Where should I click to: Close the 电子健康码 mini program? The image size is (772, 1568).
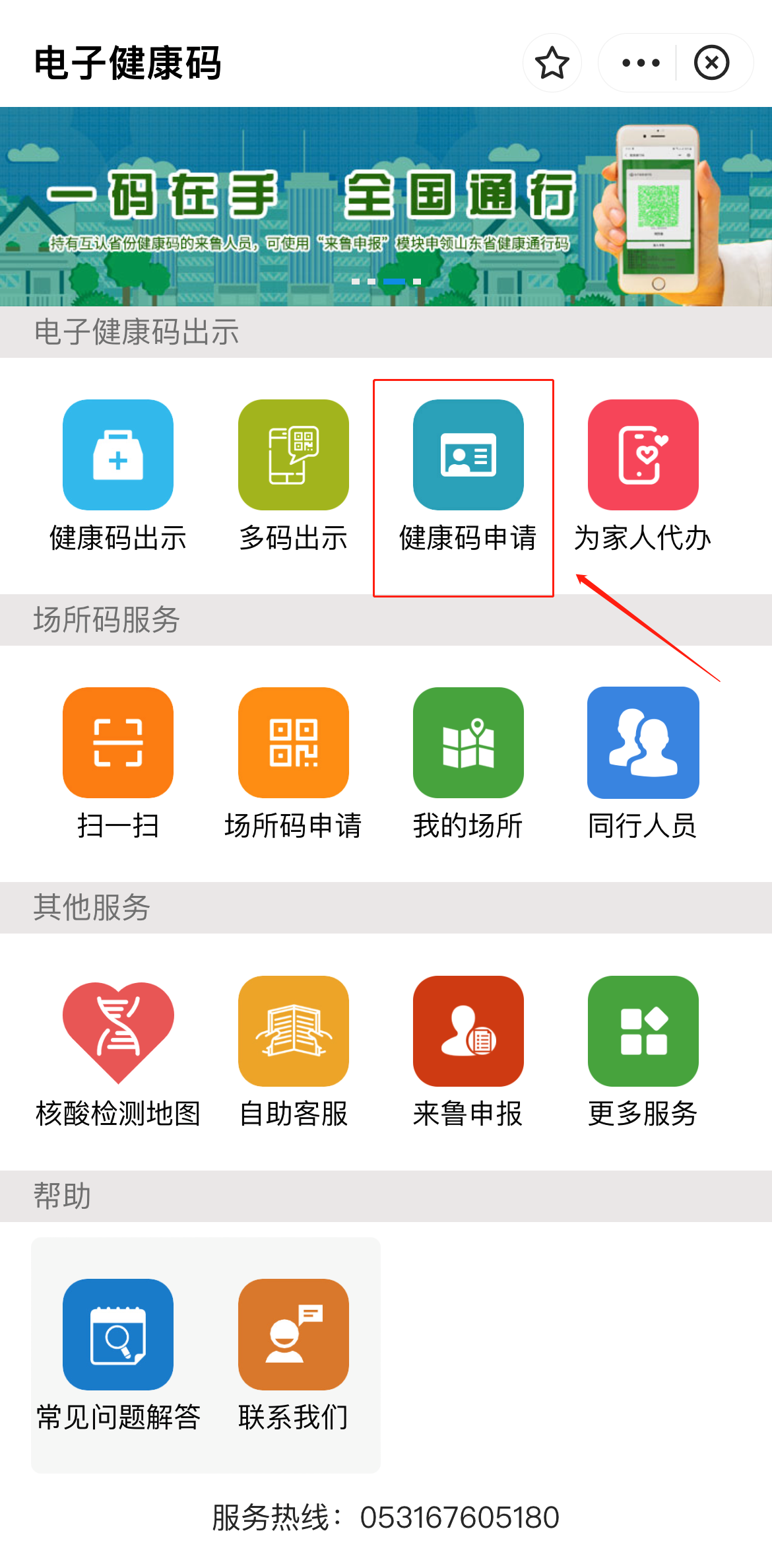(711, 63)
